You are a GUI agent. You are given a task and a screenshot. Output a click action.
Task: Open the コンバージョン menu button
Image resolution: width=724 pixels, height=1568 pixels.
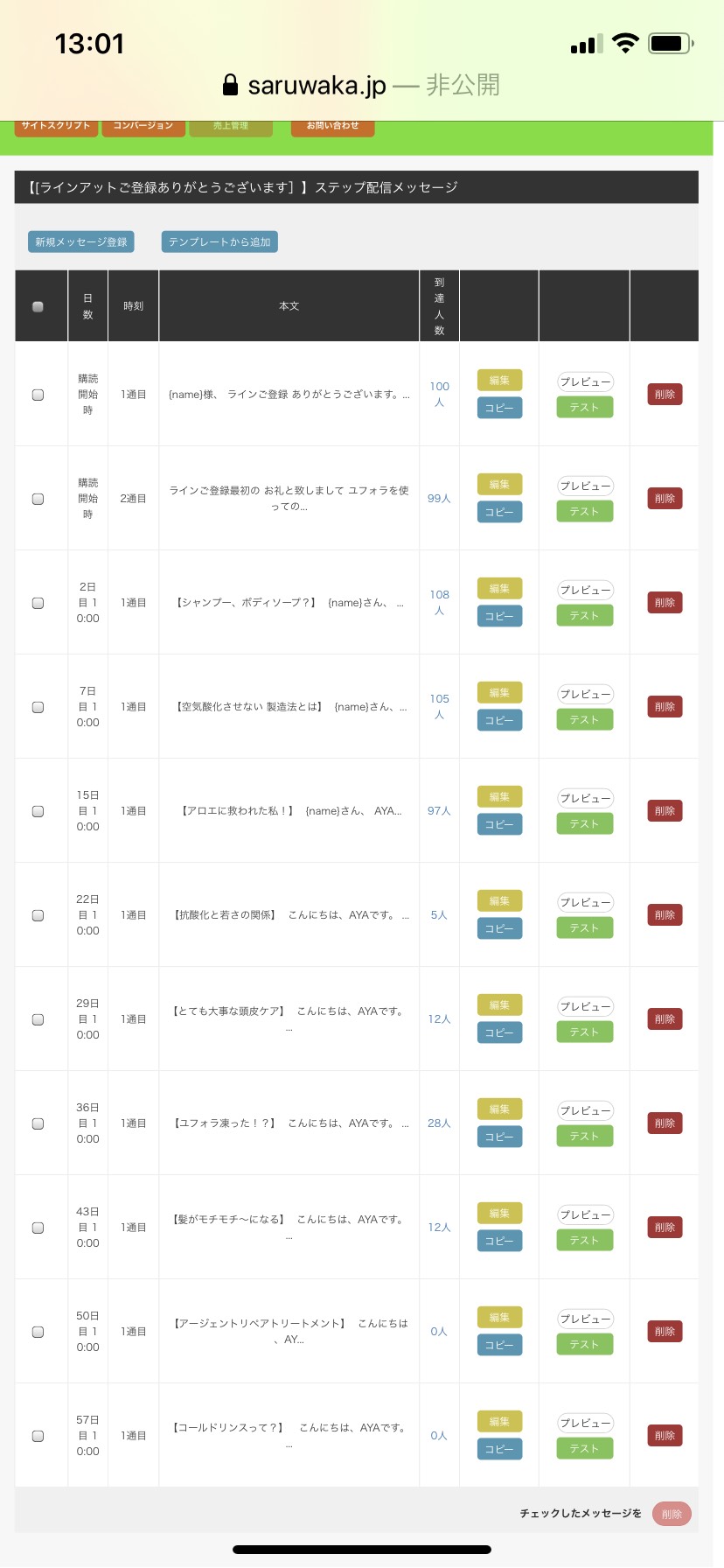point(143,127)
